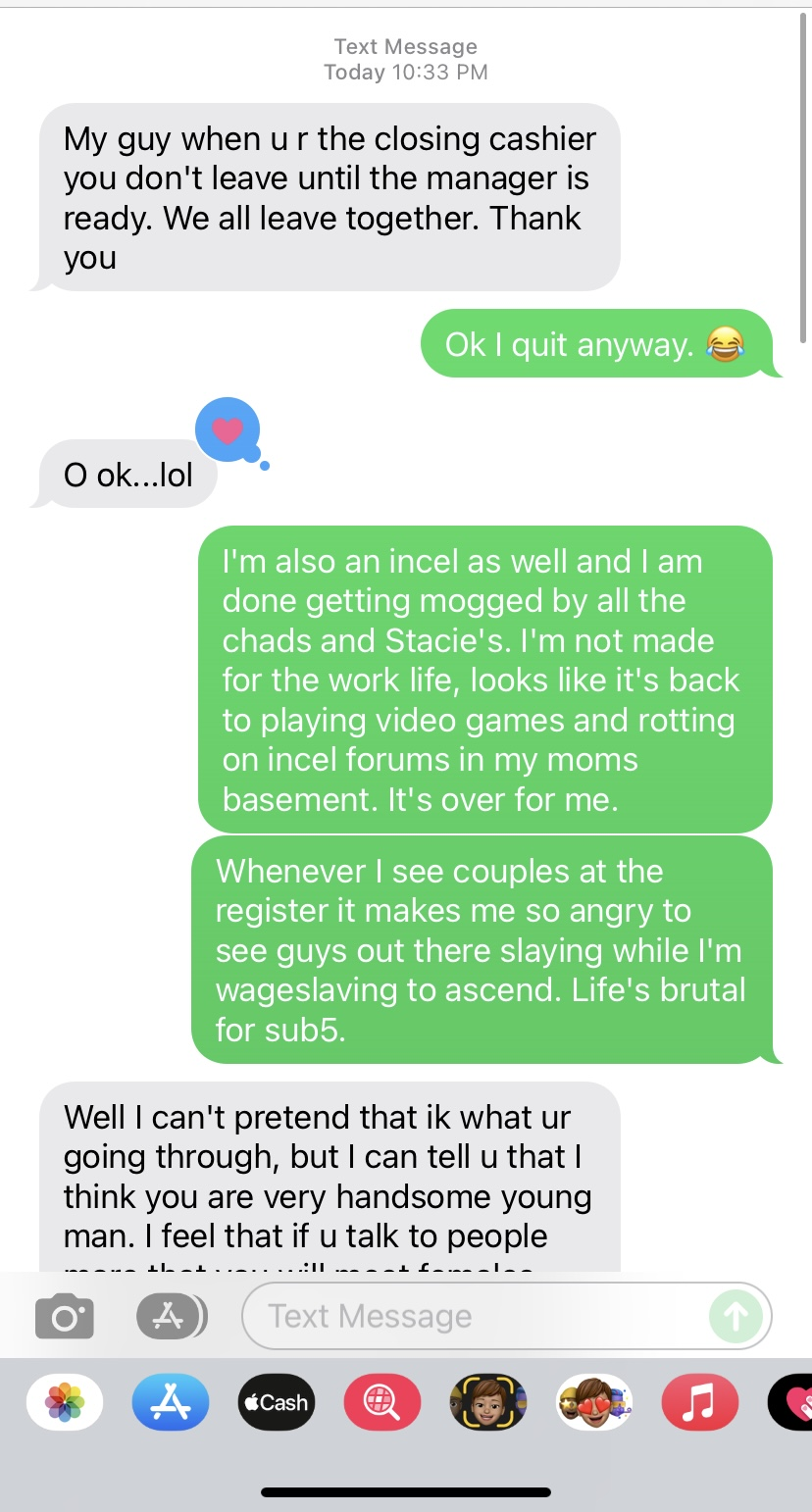Open the Memoji app icon
Viewport: 812px width, 1512px height.
coord(487,1402)
